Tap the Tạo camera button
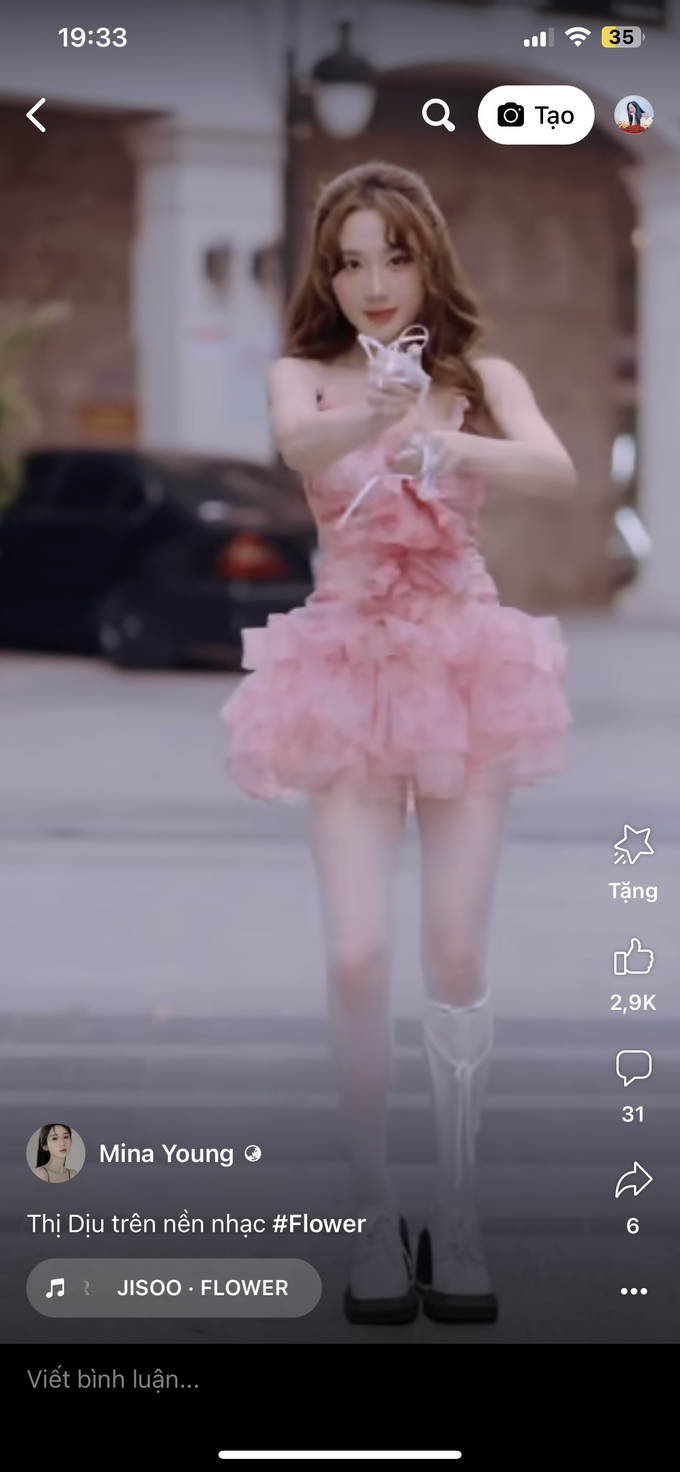The image size is (680, 1472). tap(536, 115)
